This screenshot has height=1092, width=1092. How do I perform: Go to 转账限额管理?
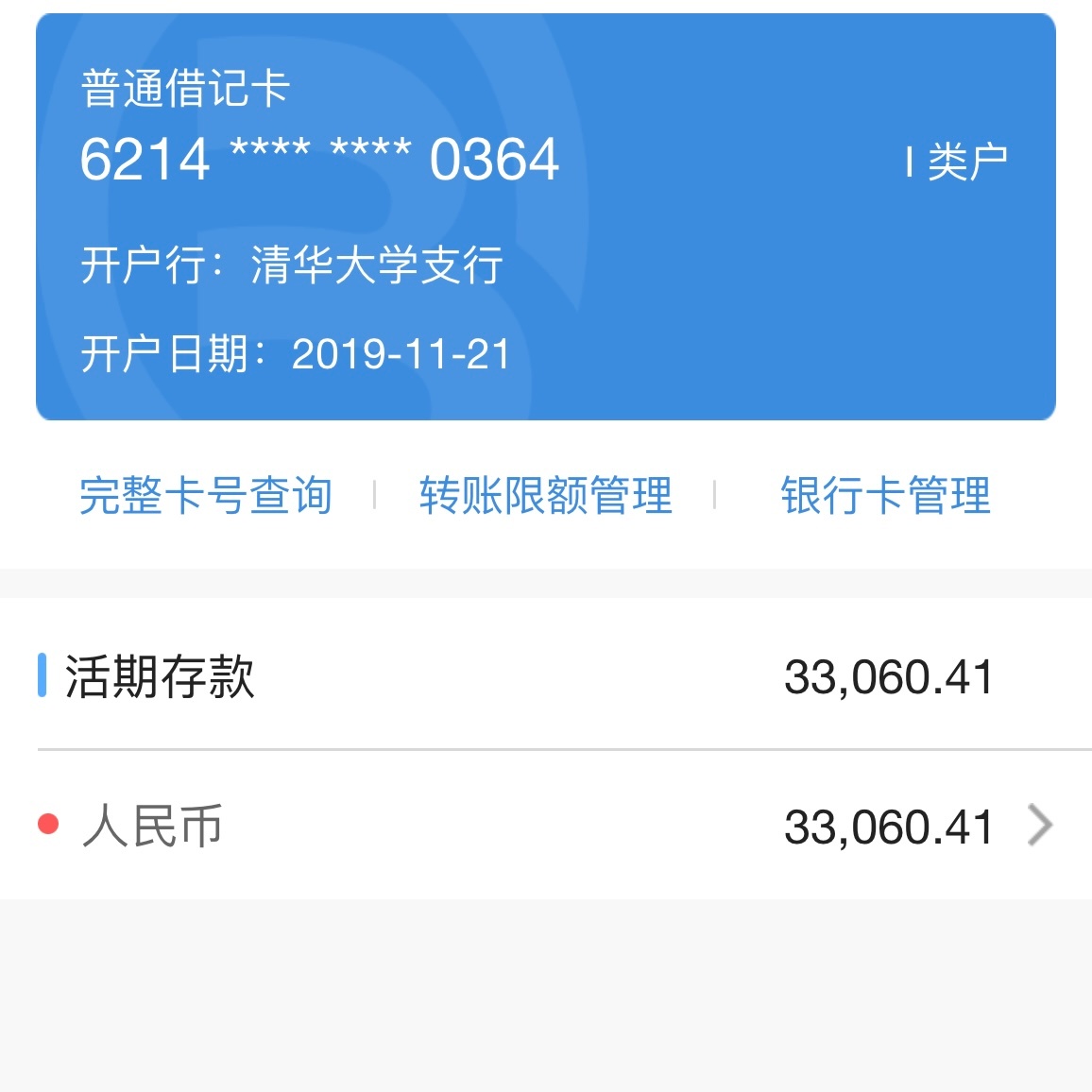(x=545, y=495)
